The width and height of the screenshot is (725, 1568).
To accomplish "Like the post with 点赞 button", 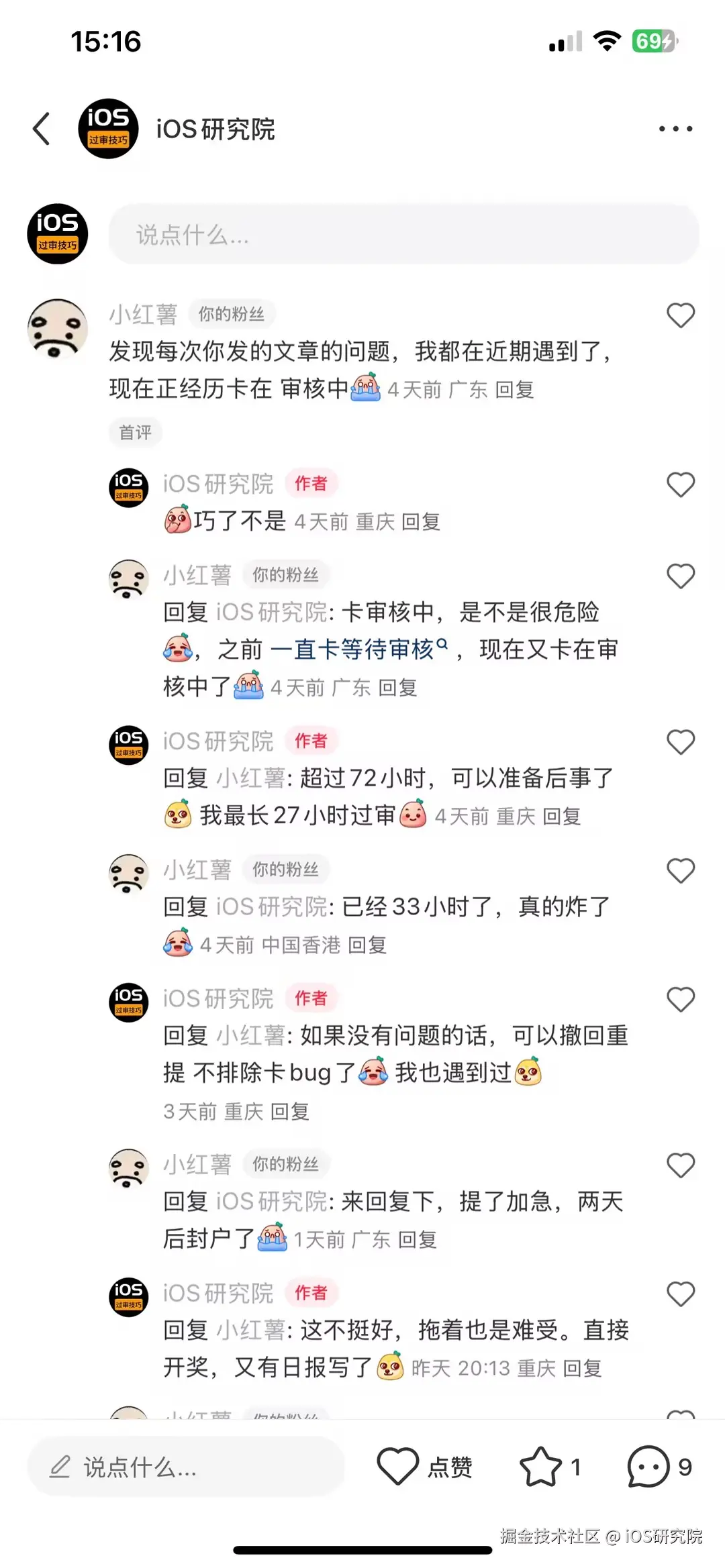I will (424, 1467).
